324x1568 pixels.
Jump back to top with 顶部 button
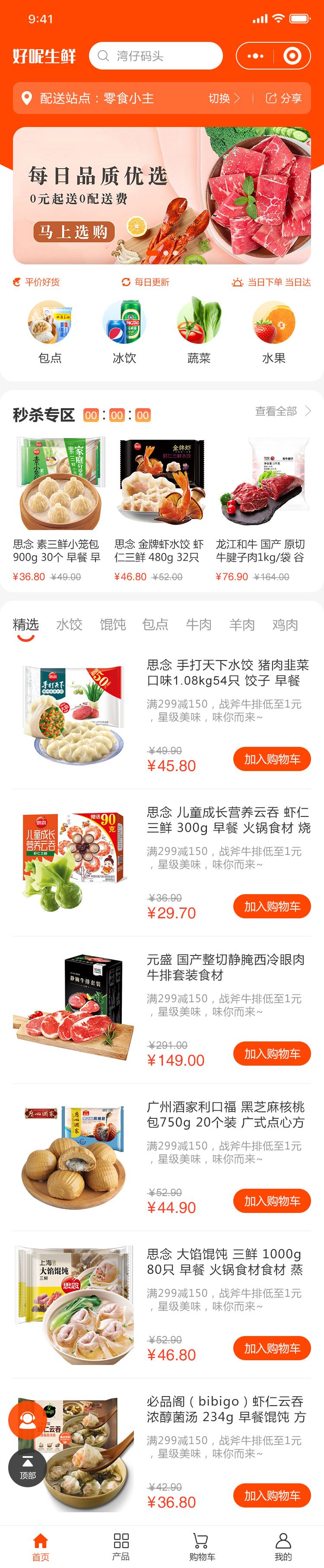coord(27,1468)
